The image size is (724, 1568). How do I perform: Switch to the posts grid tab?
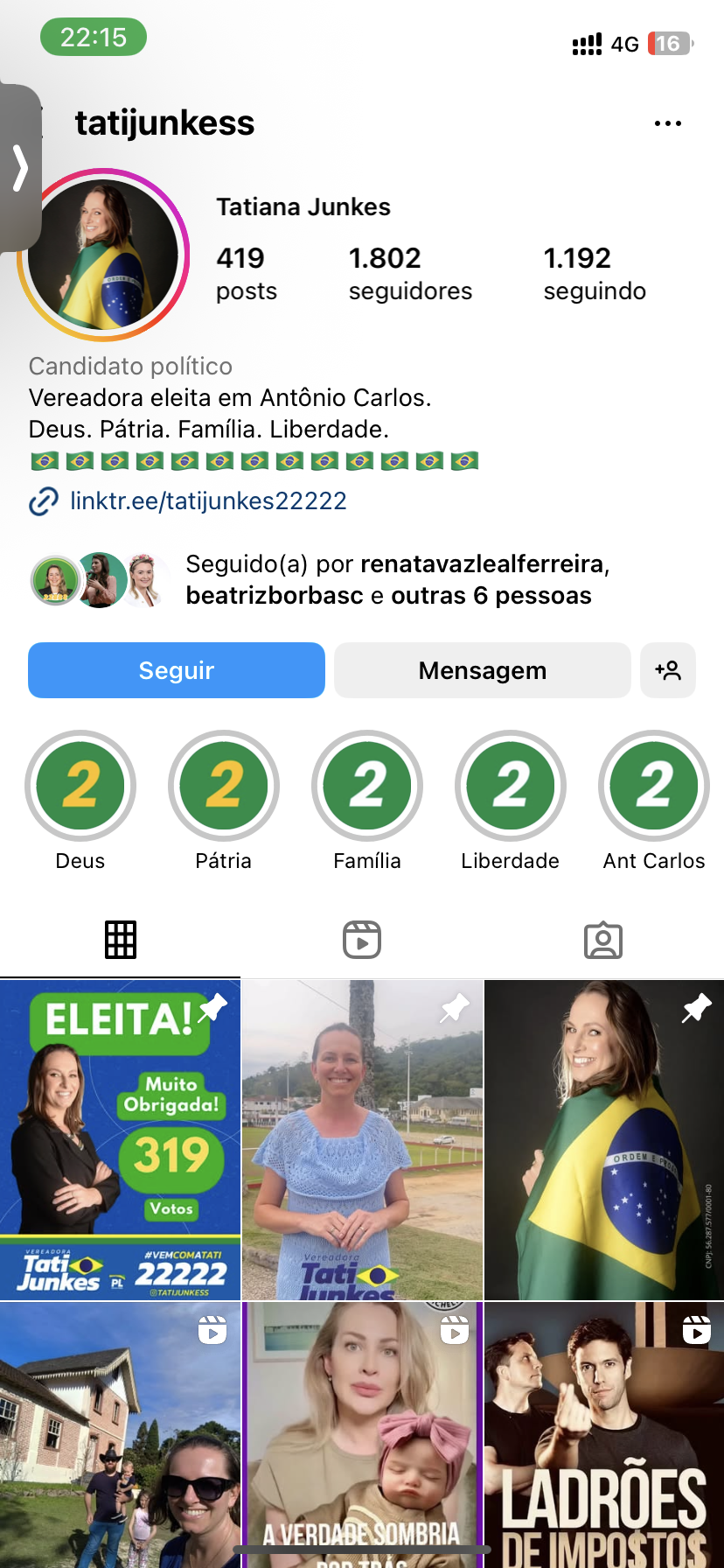pos(121,941)
